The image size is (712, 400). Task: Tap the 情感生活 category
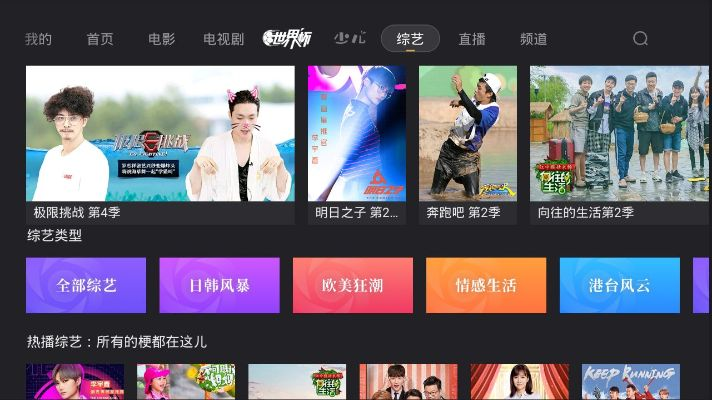click(x=486, y=285)
